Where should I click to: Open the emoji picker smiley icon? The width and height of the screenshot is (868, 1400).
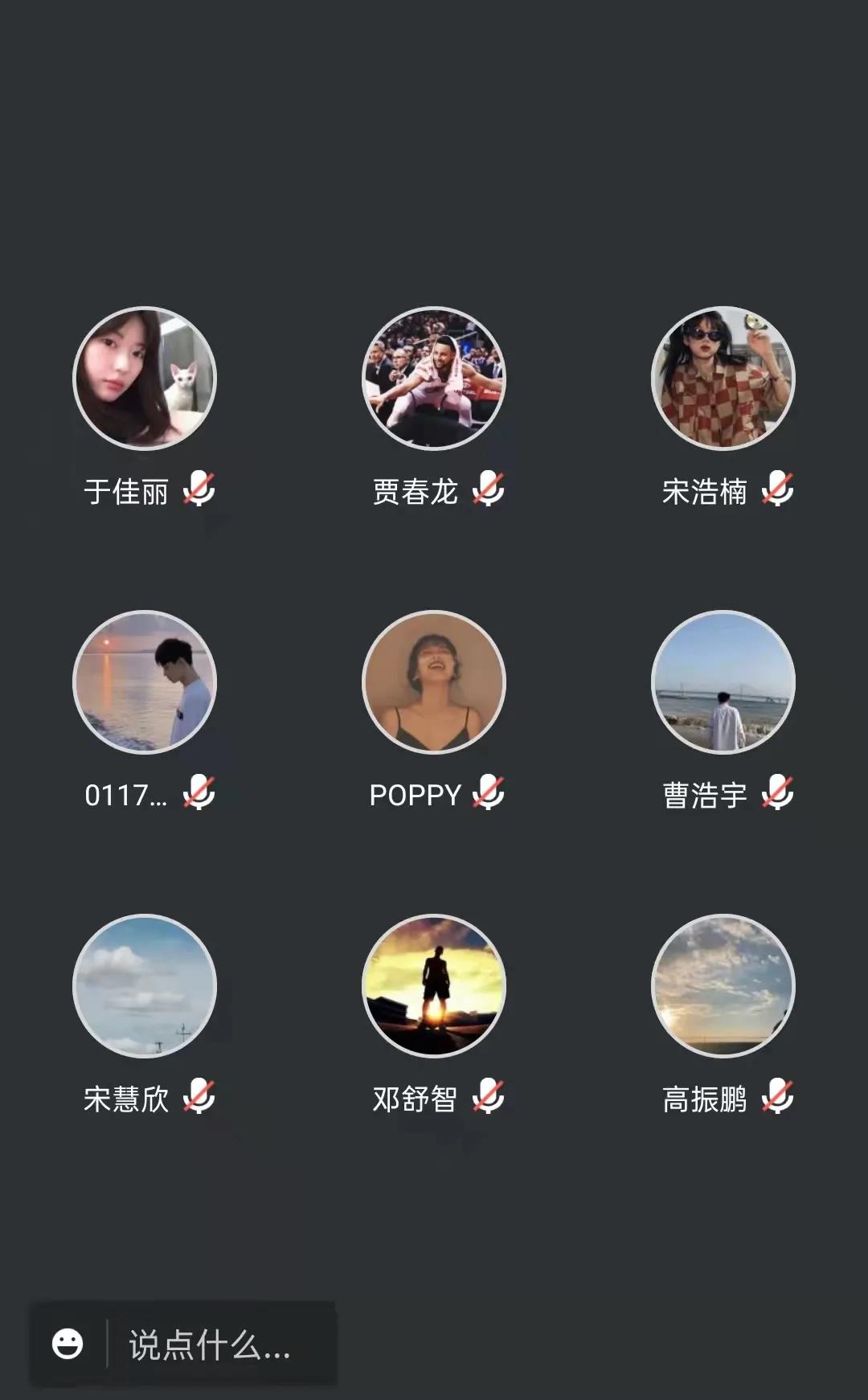(x=68, y=1344)
